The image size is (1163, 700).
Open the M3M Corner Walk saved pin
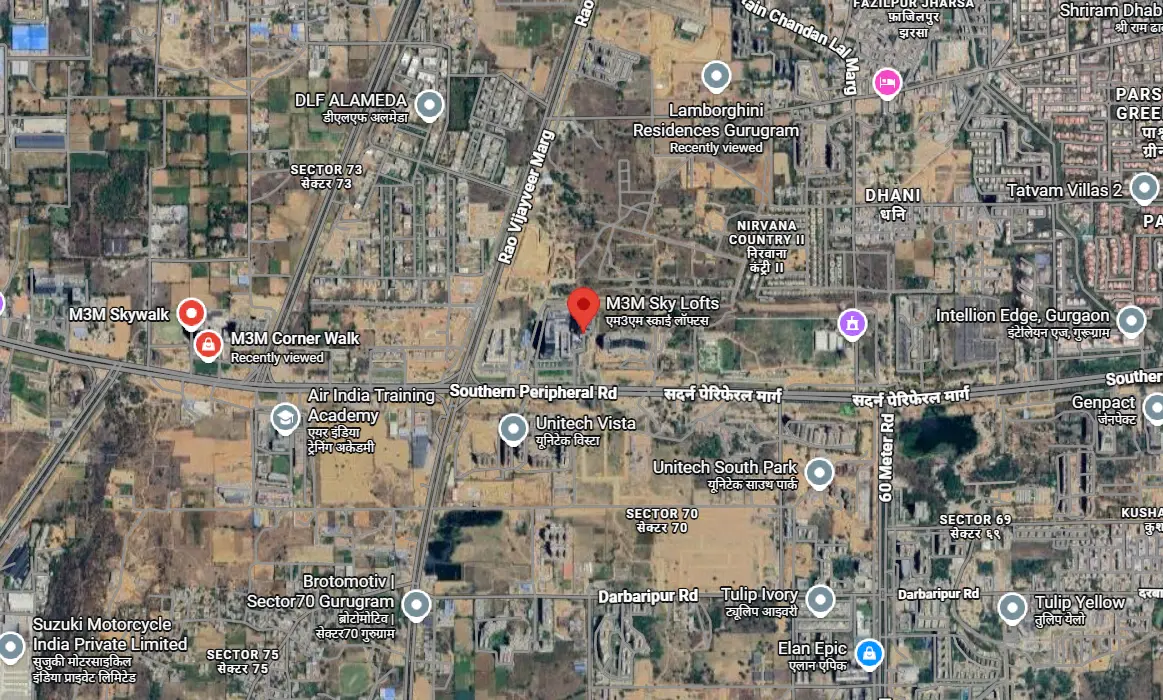coord(208,346)
